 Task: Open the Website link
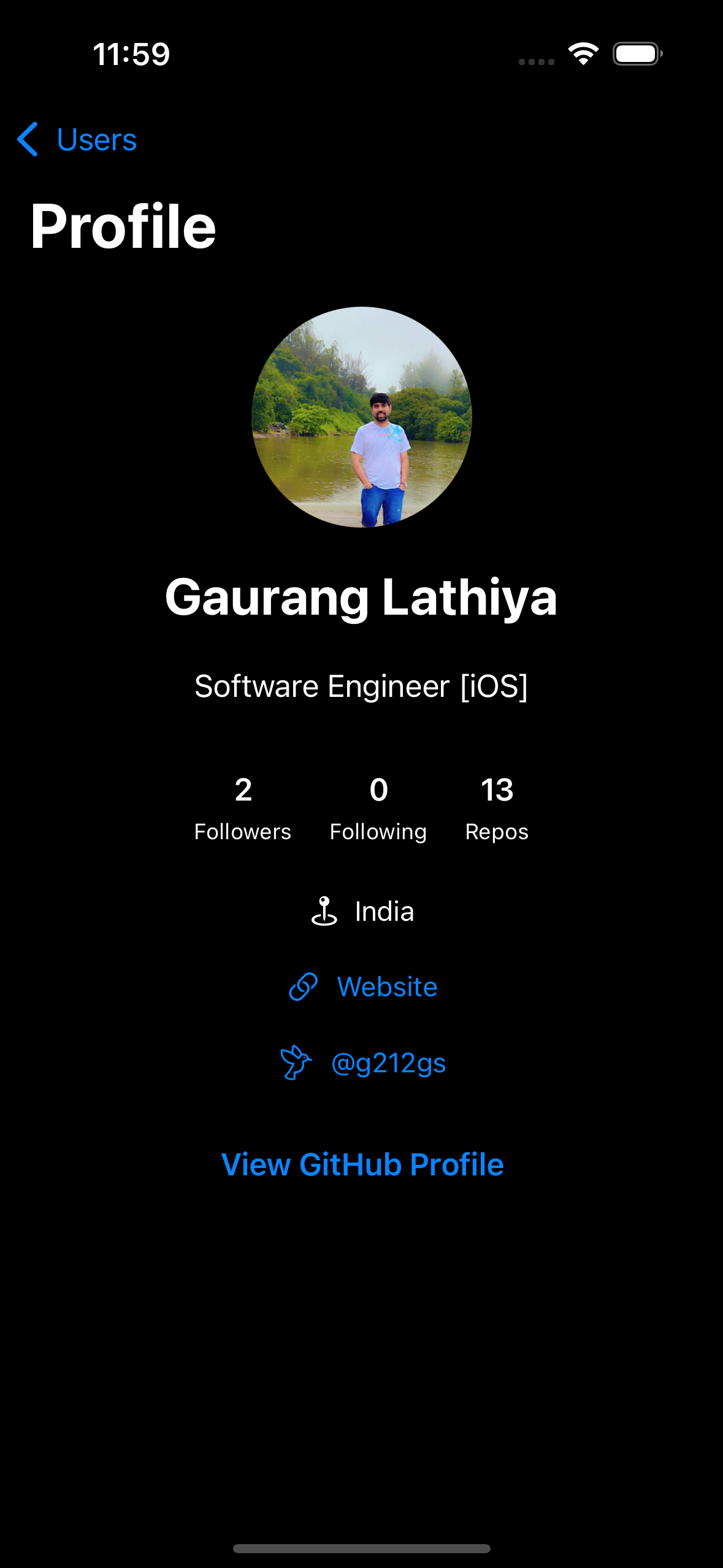tap(386, 987)
